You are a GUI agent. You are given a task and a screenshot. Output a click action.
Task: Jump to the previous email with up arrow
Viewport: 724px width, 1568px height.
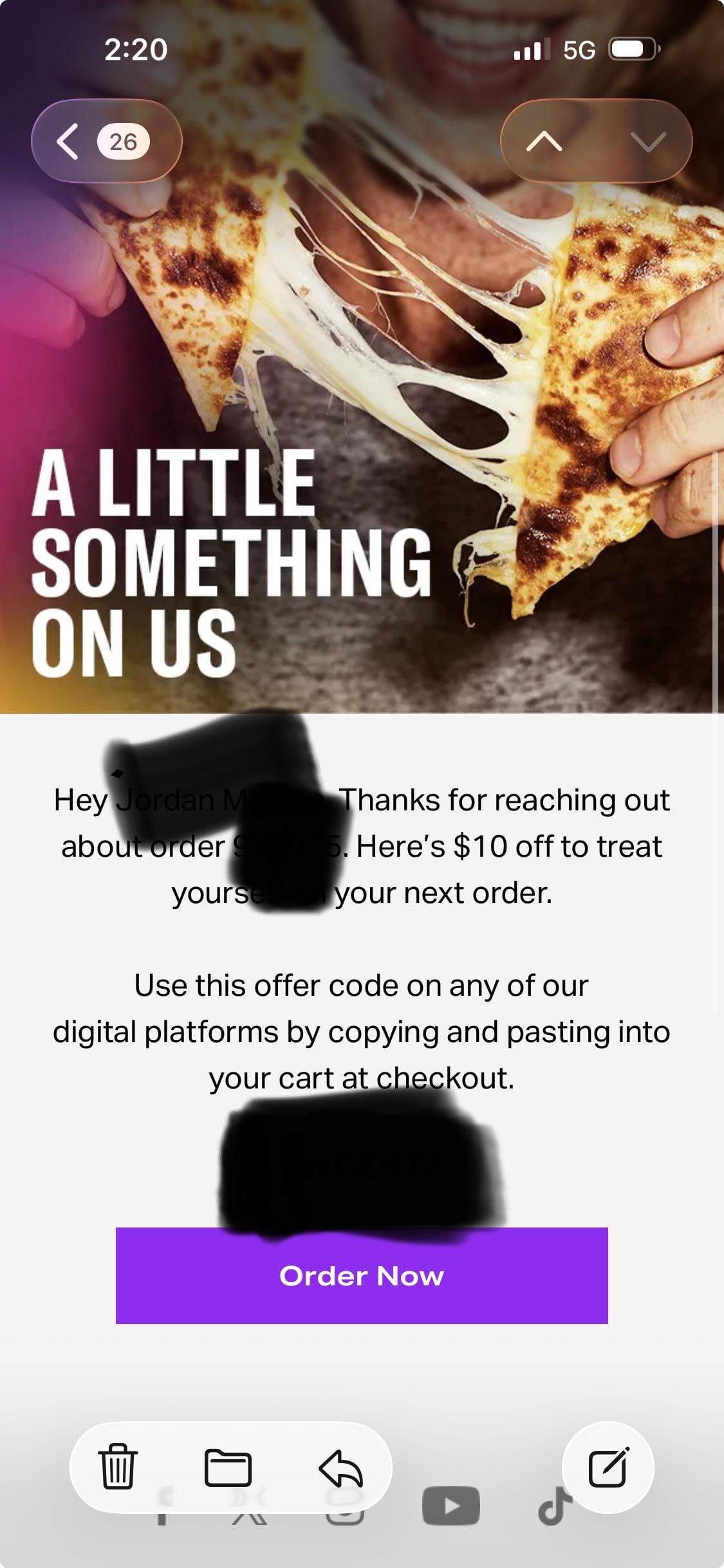pos(544,141)
